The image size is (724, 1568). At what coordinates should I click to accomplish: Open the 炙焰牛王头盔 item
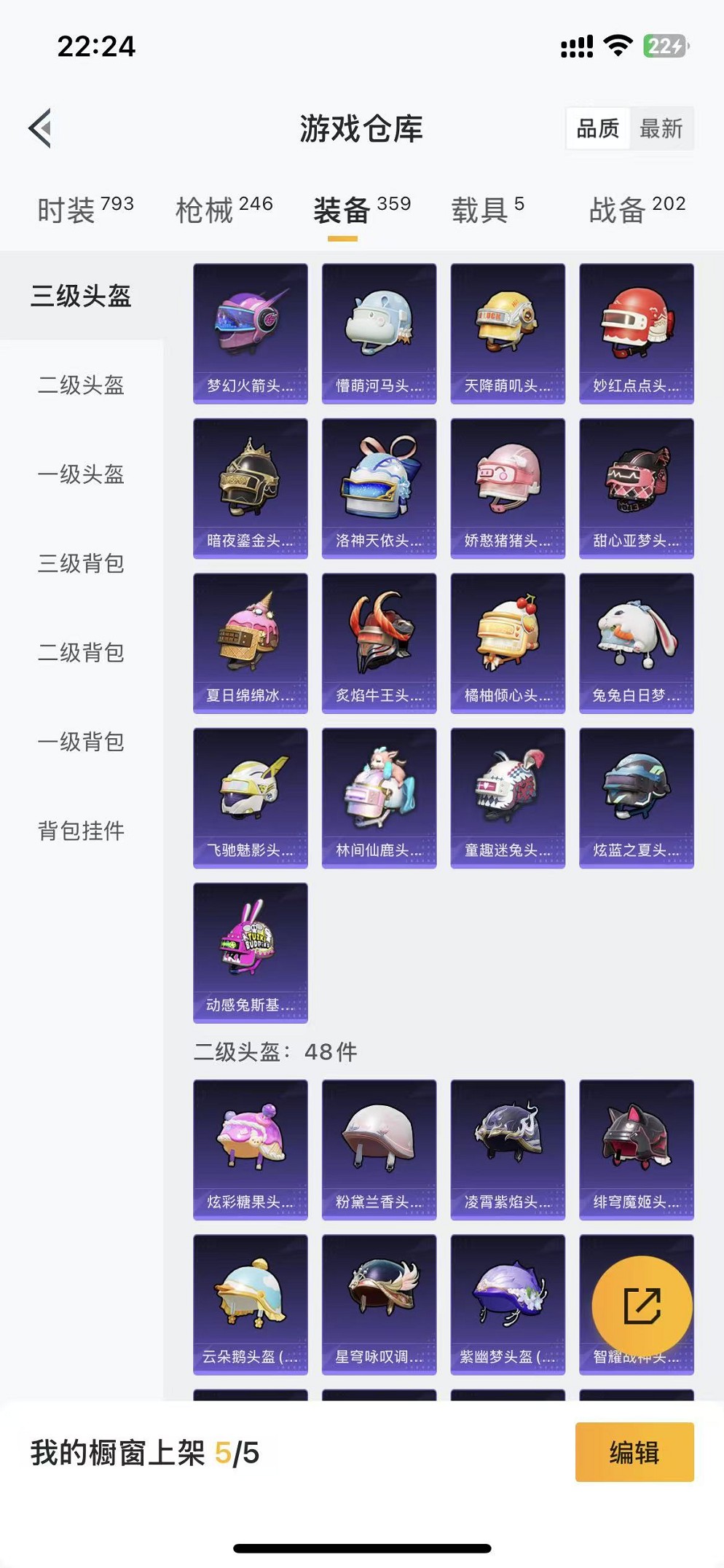(379, 643)
